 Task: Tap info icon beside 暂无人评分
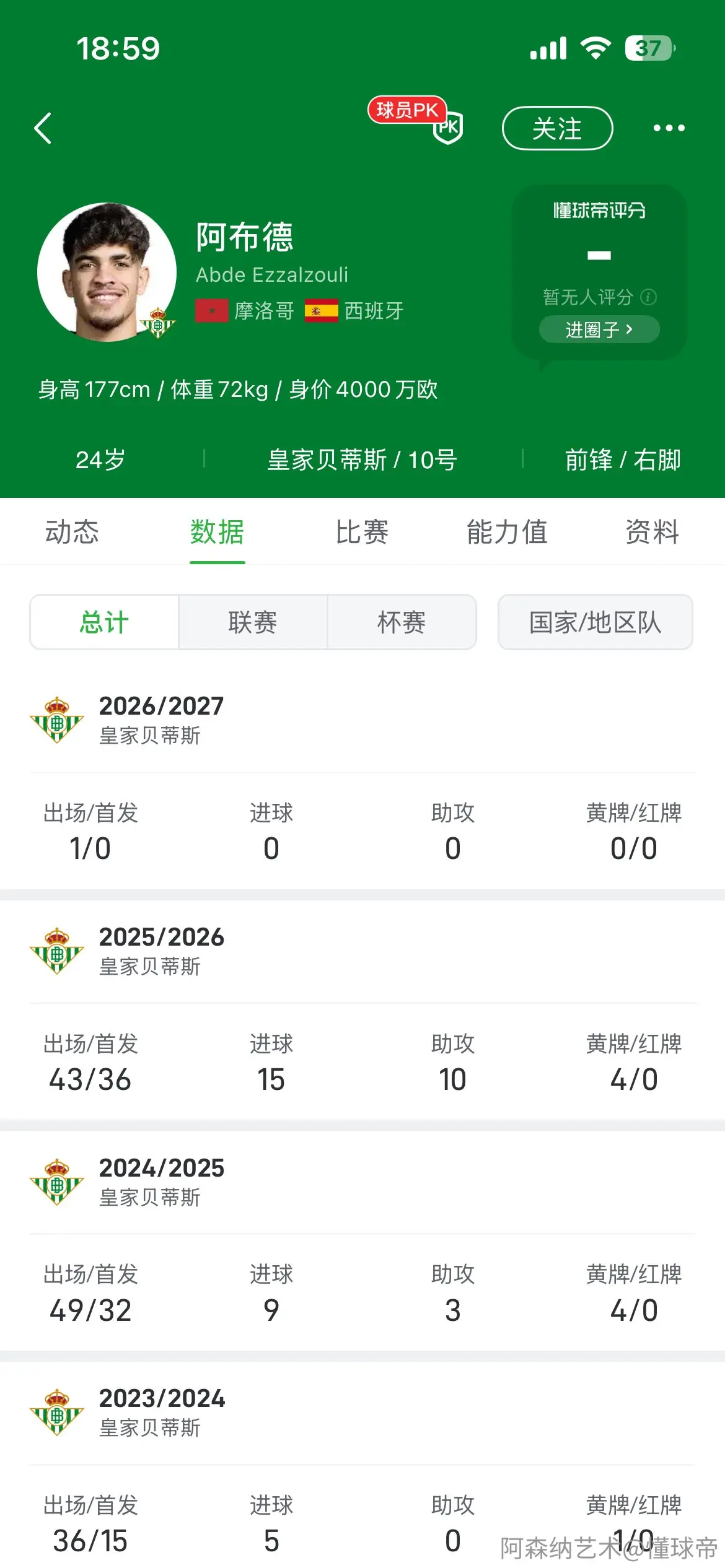point(648,297)
